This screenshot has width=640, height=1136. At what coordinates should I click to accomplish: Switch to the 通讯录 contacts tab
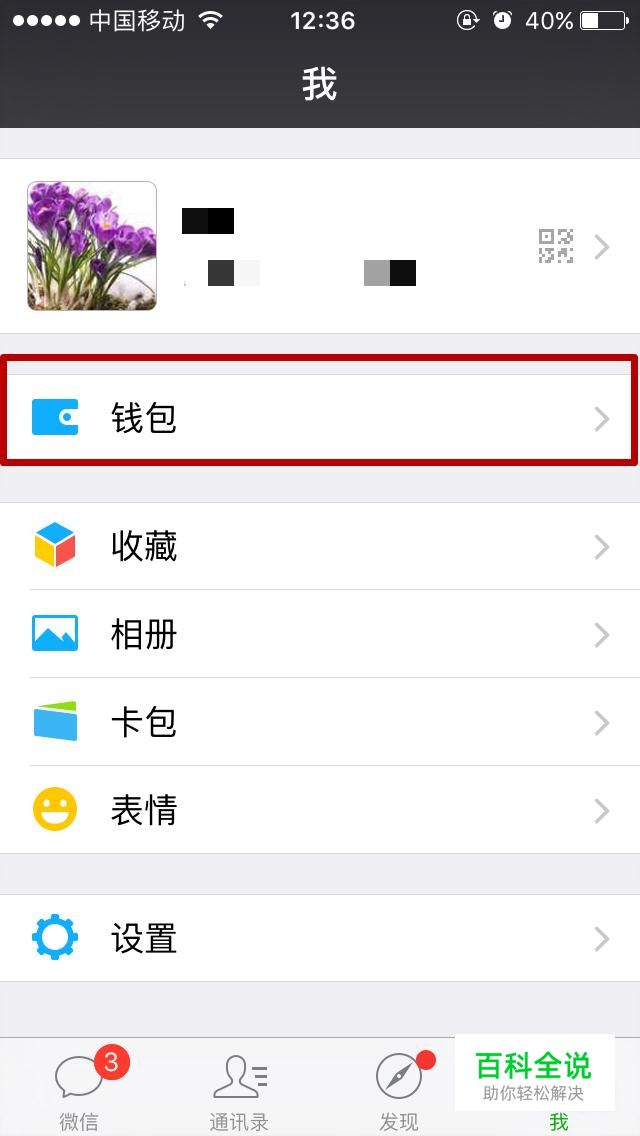coord(240,1090)
